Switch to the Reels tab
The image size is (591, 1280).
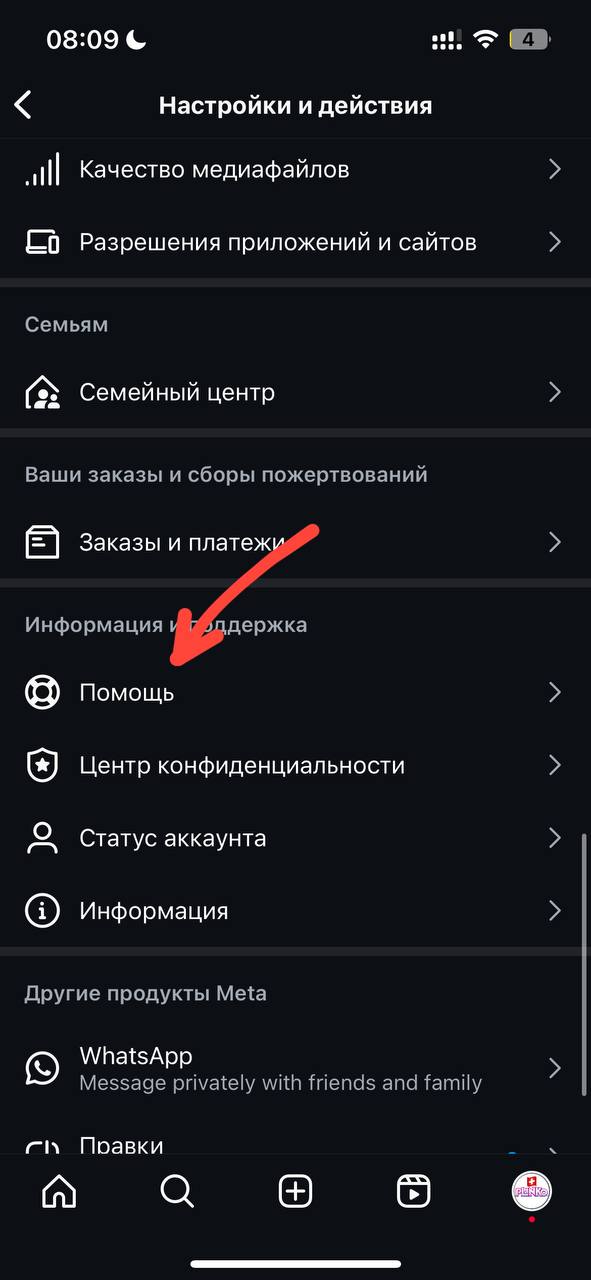click(413, 1191)
